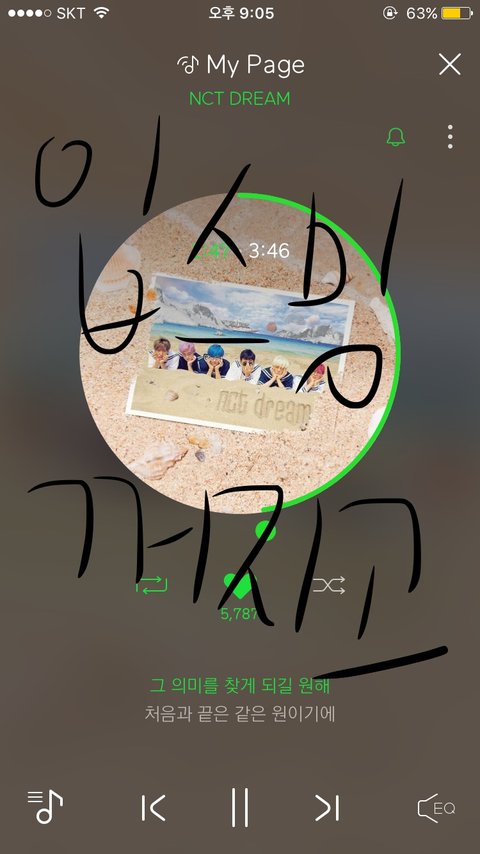Open the full lyrics view

240,699
